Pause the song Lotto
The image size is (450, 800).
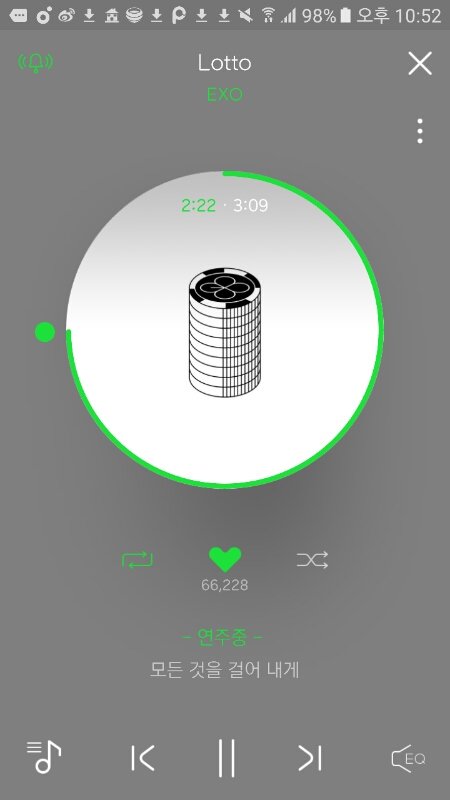[226, 758]
